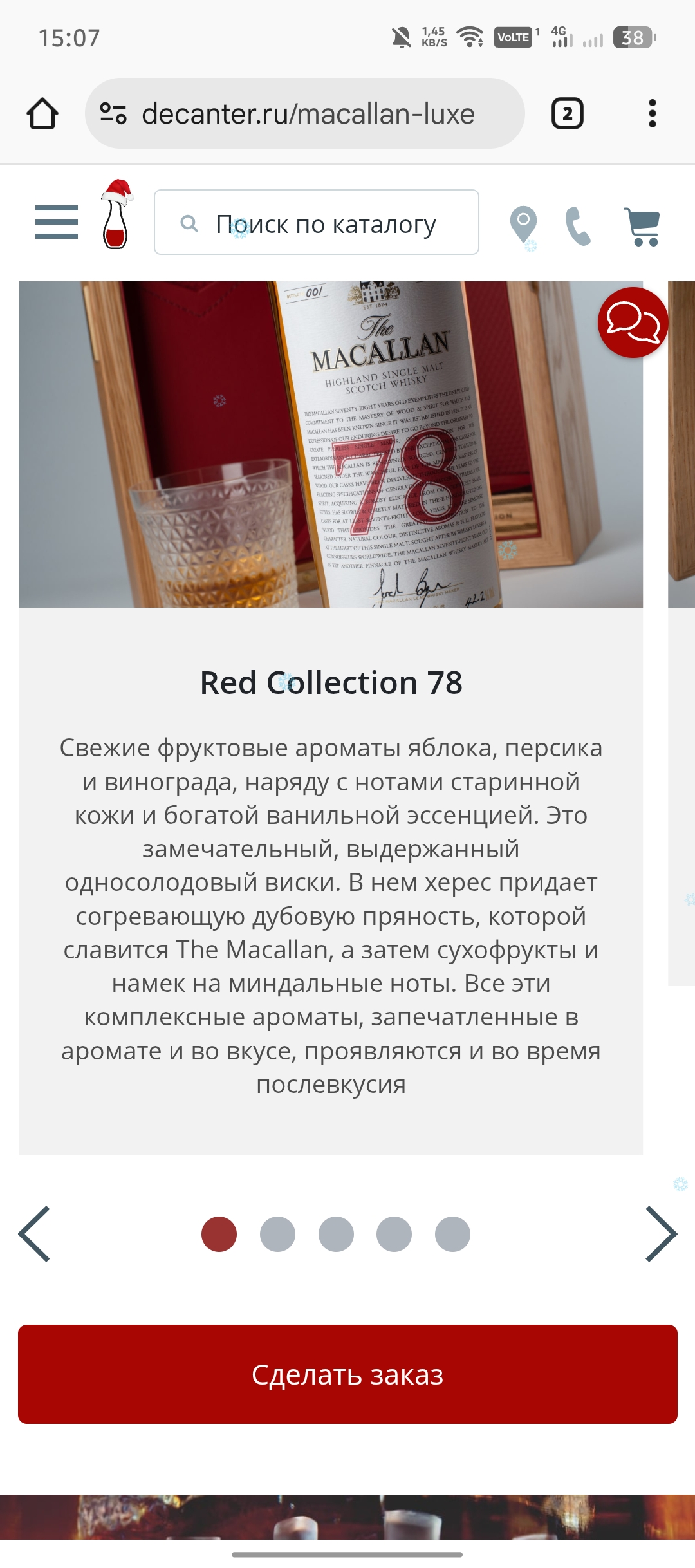Open the hamburger menu
Viewport: 695px width, 1568px height.
coord(57,223)
